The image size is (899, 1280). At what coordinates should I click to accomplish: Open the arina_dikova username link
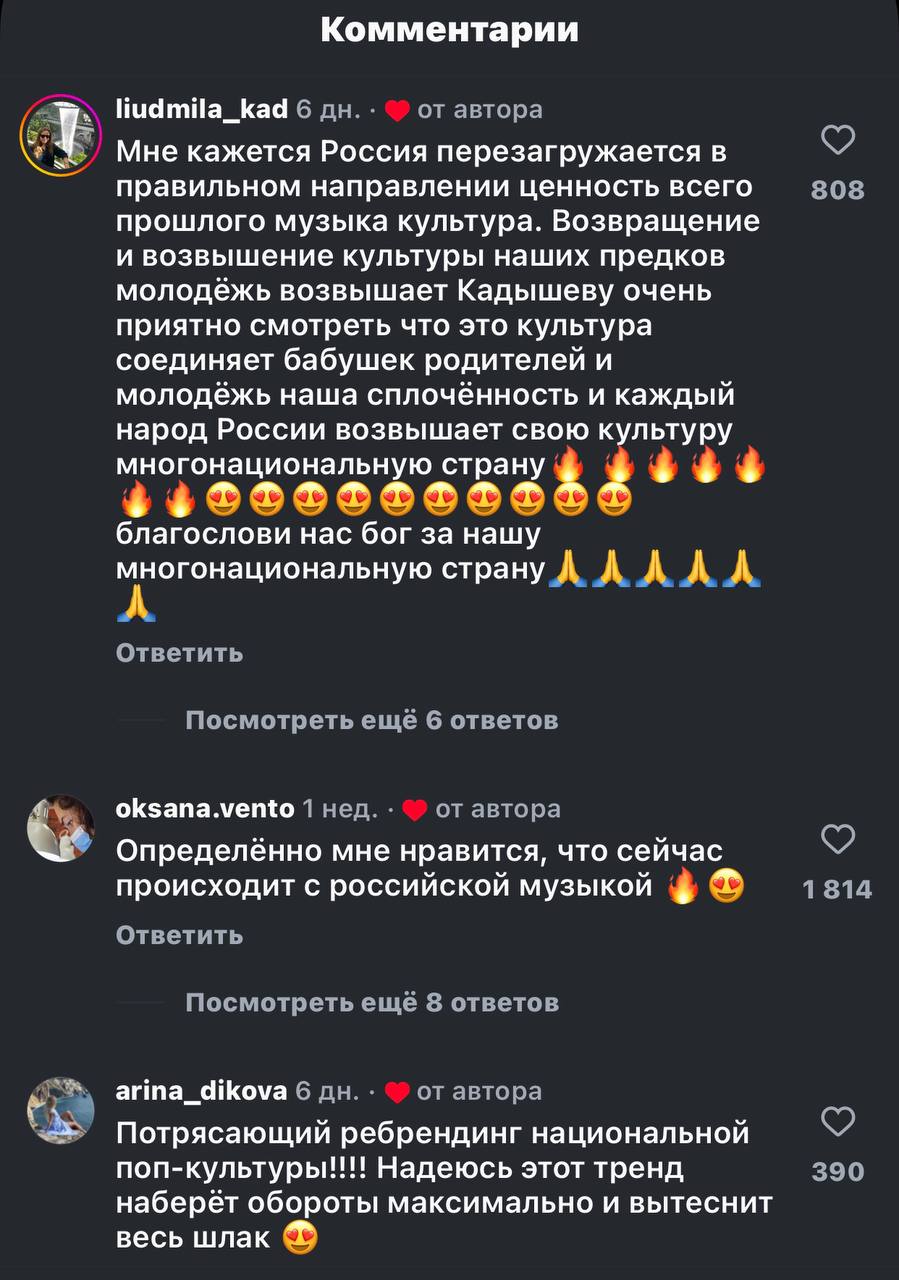[x=202, y=1091]
